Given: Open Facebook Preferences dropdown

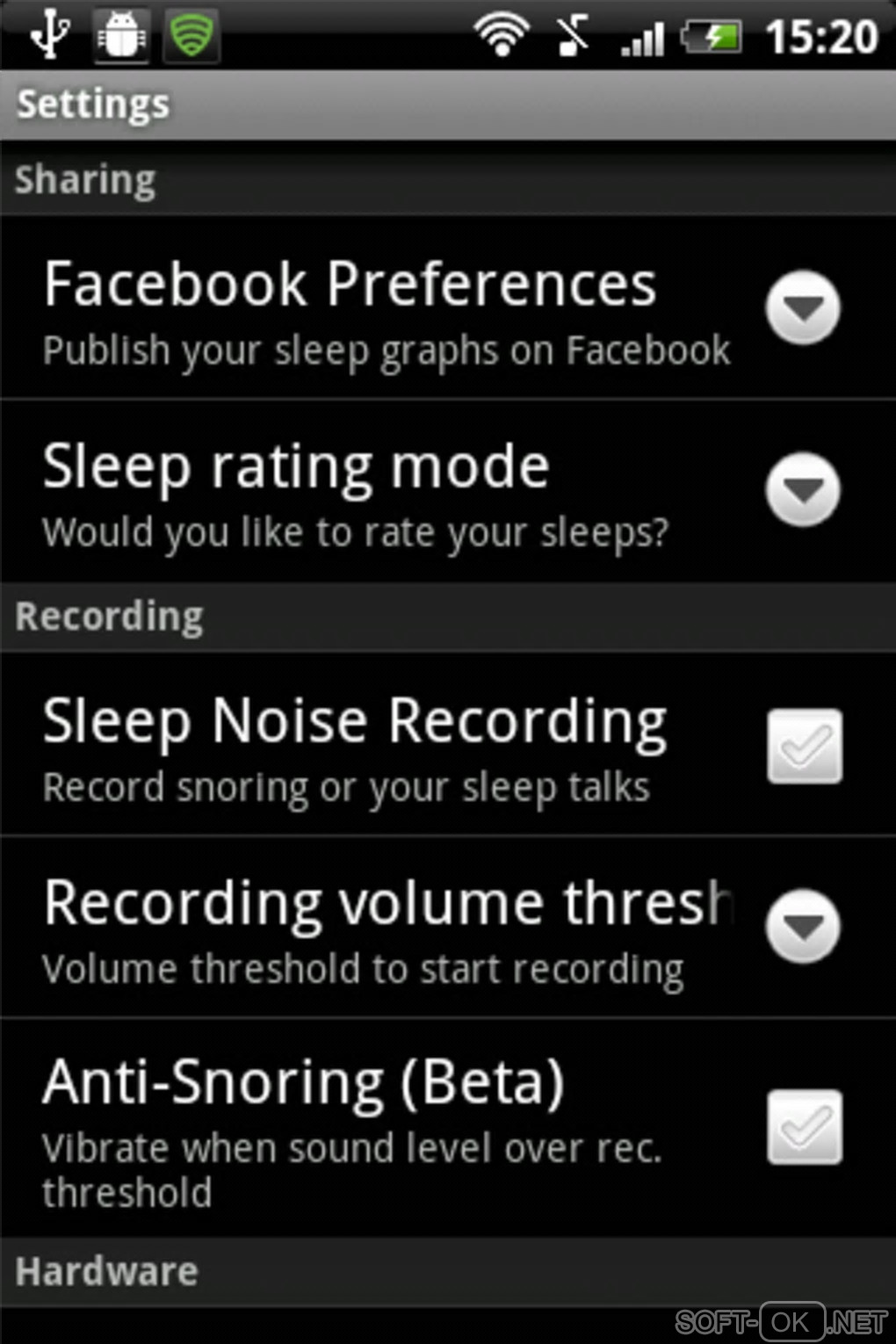Looking at the screenshot, I should coord(802,307).
